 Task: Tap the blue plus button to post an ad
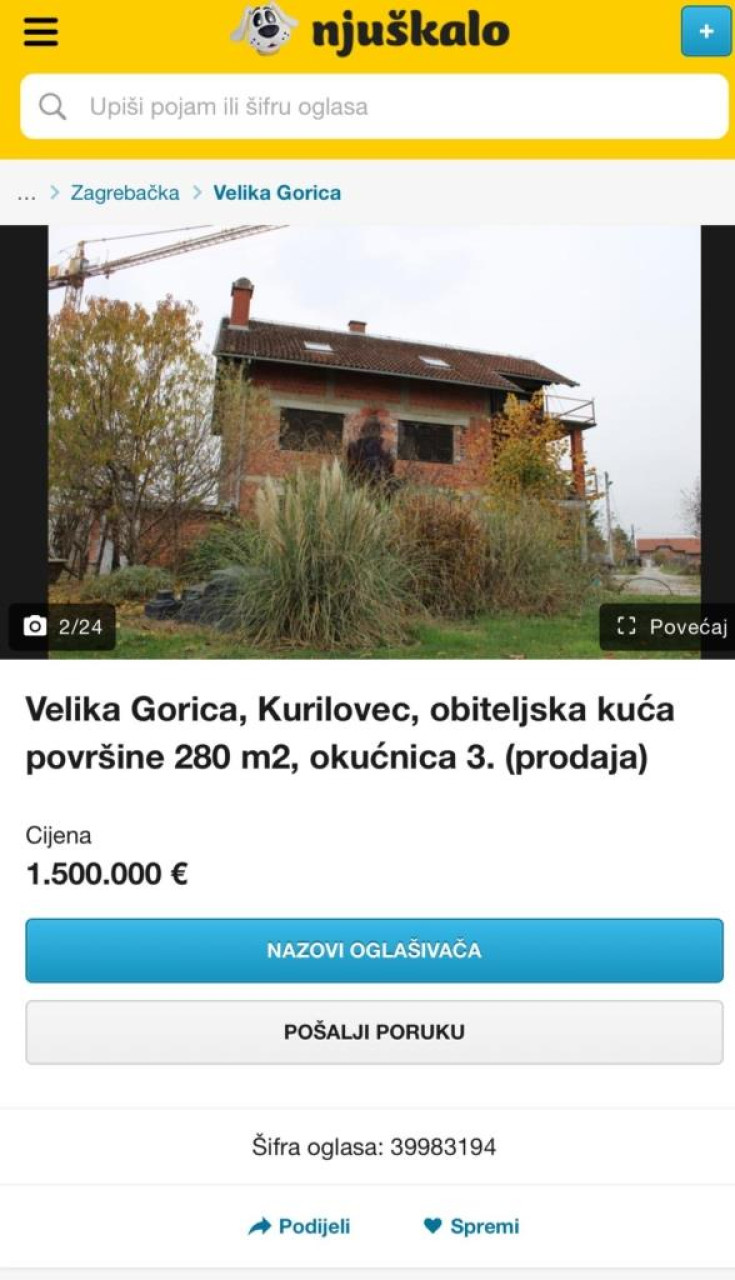(x=706, y=31)
